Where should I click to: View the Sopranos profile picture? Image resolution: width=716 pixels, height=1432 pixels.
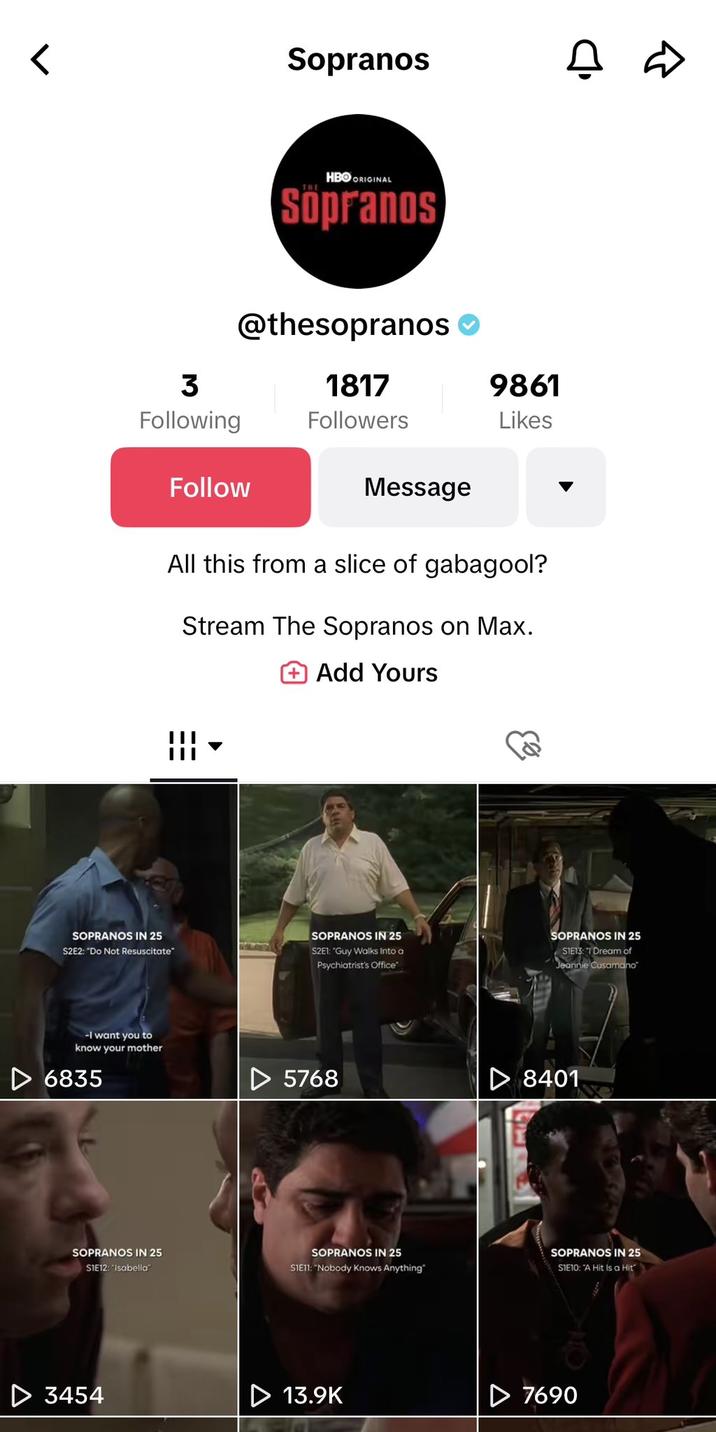[358, 202]
